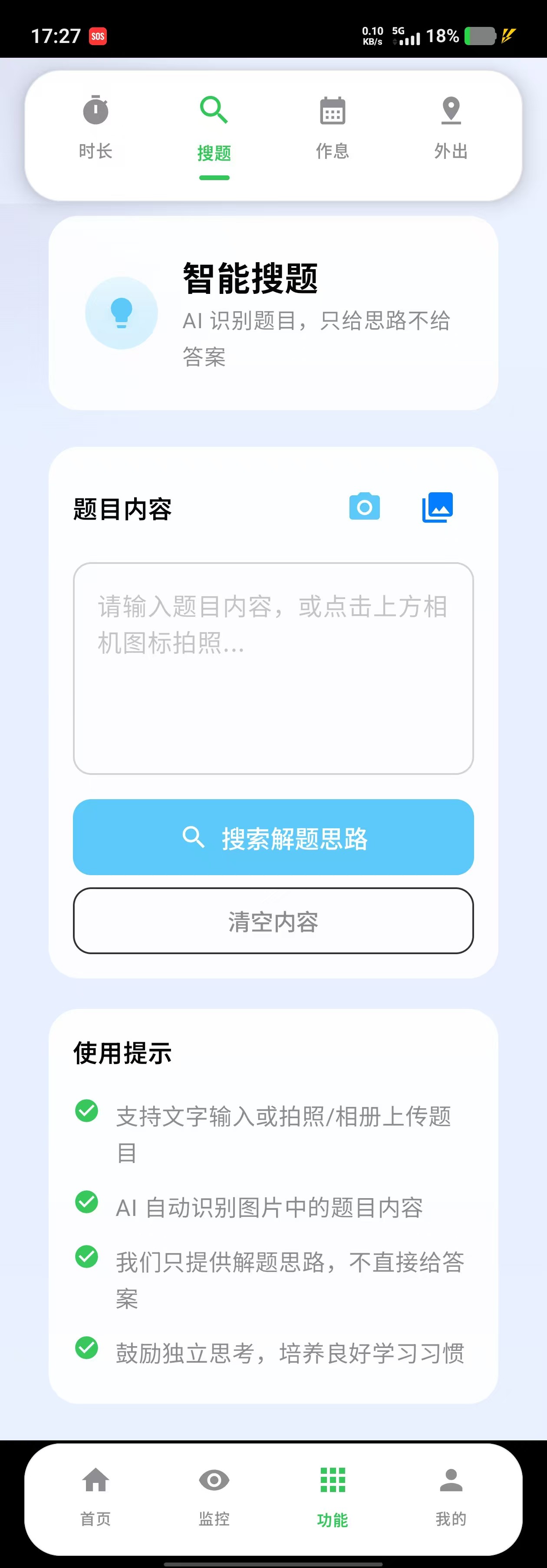
Task: Focus the 题目内容 text field
Action: pos(273,668)
